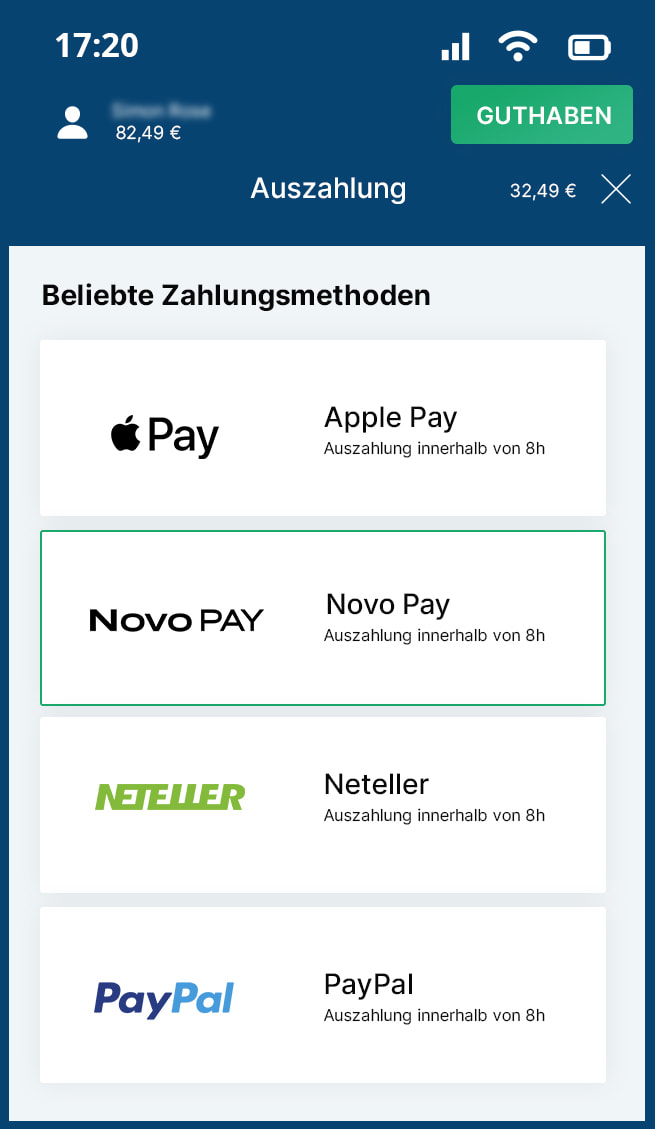
Task: Open the user profile icon
Action: 72,122
